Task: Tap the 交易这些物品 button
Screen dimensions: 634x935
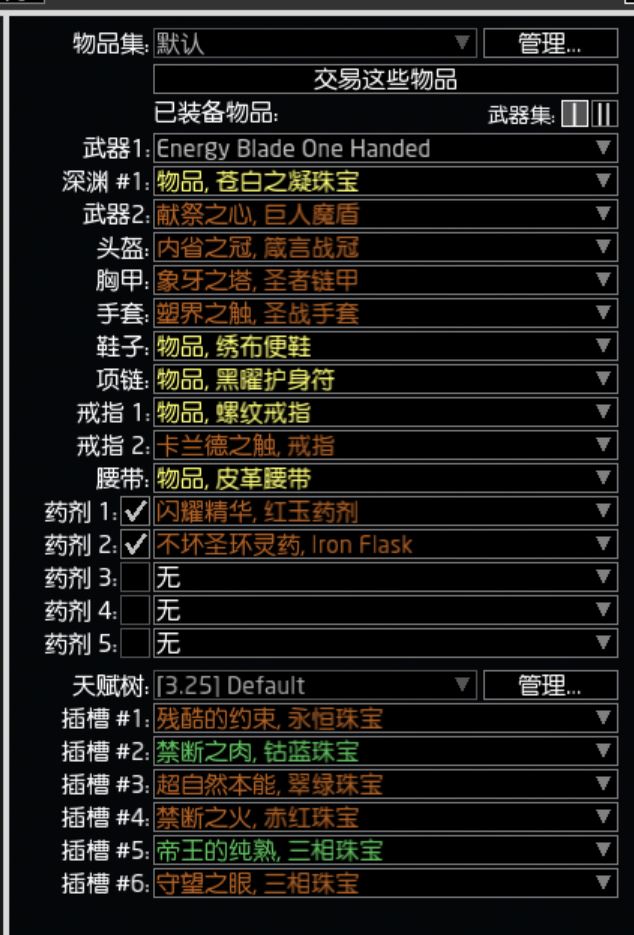Action: pyautogui.click(x=385, y=78)
